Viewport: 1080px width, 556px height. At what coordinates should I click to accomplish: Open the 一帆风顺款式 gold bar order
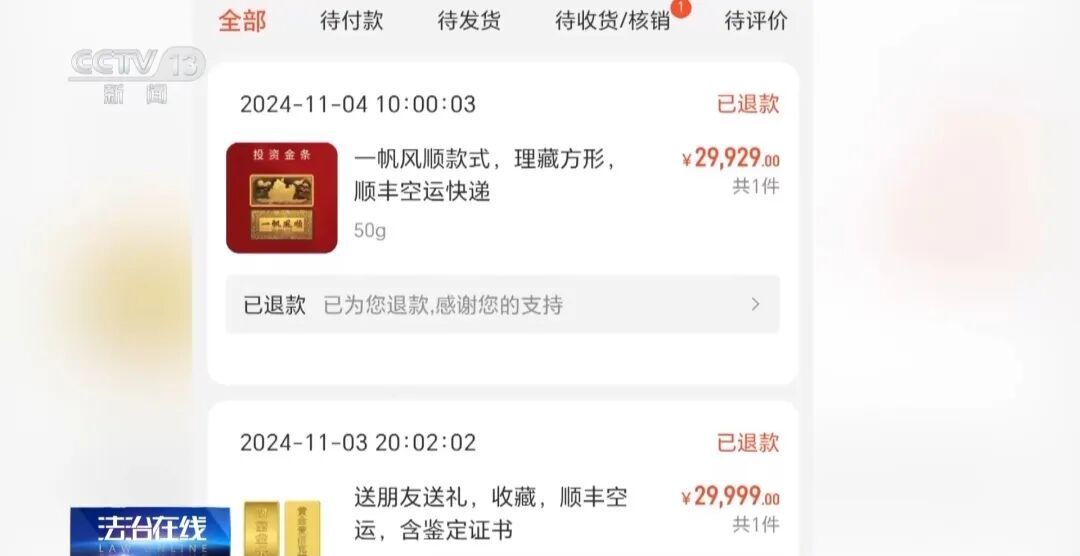484,175
